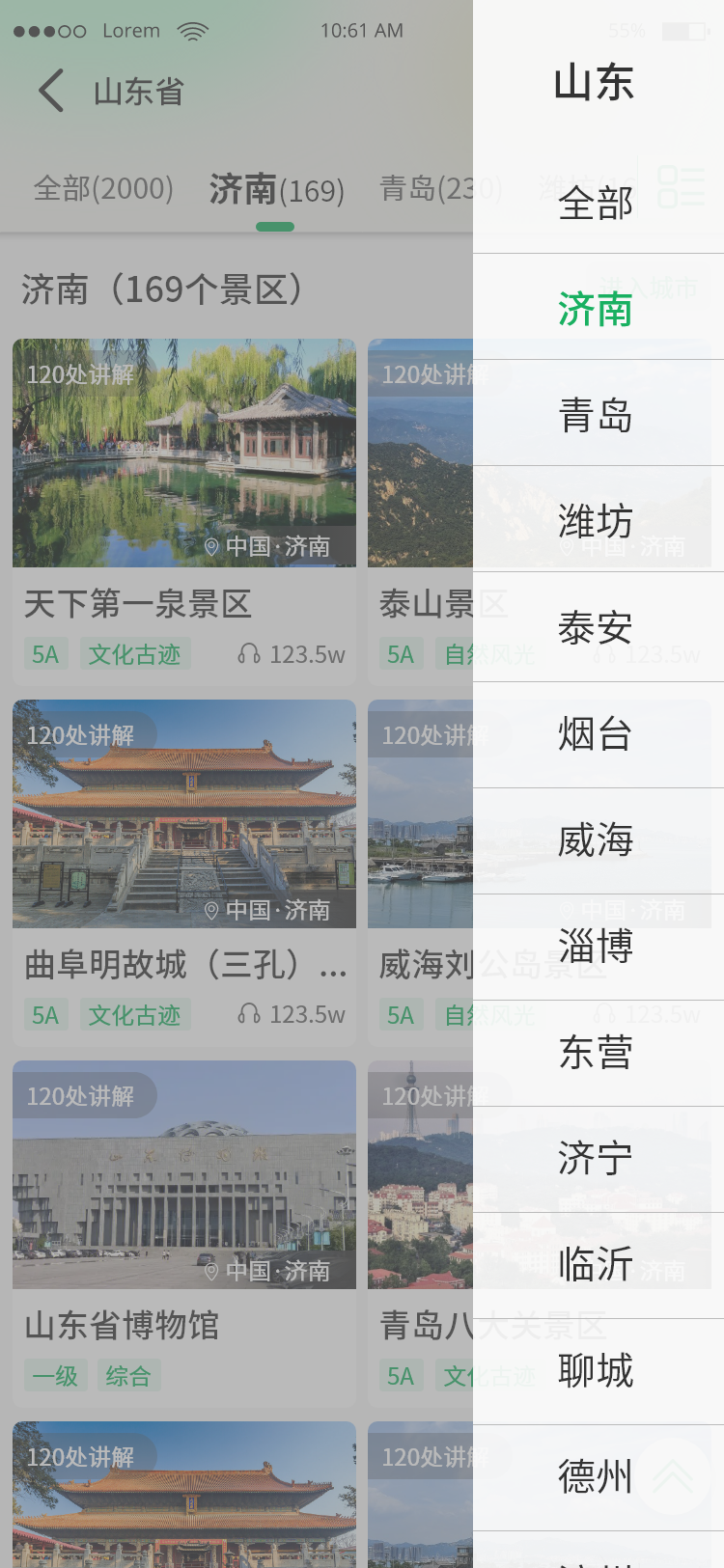The height and width of the screenshot is (1568, 724).
Task: Switch to the 全部(2000) tab
Action: (x=103, y=188)
